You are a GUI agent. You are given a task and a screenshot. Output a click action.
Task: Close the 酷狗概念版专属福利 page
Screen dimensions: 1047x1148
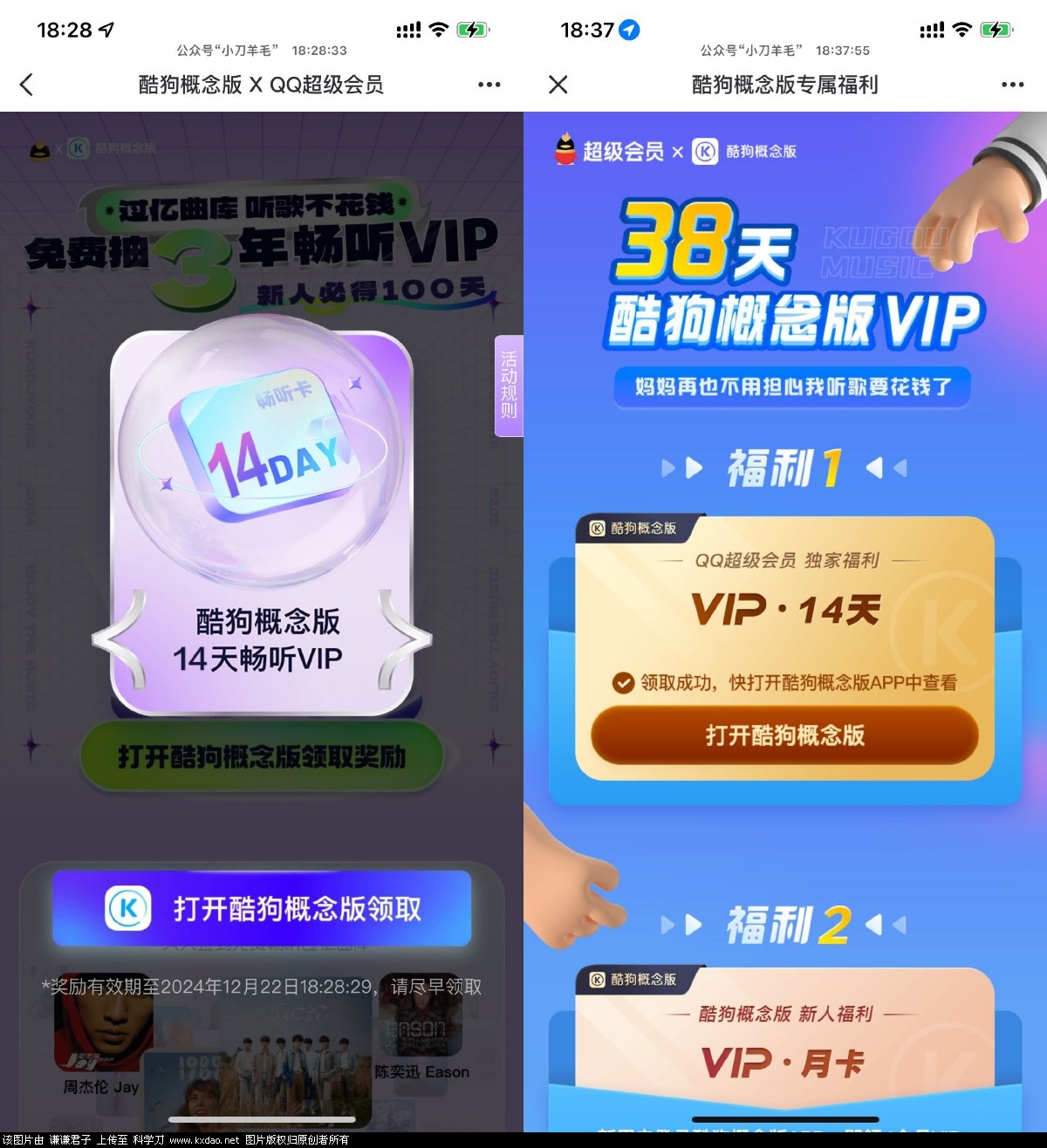point(558,85)
